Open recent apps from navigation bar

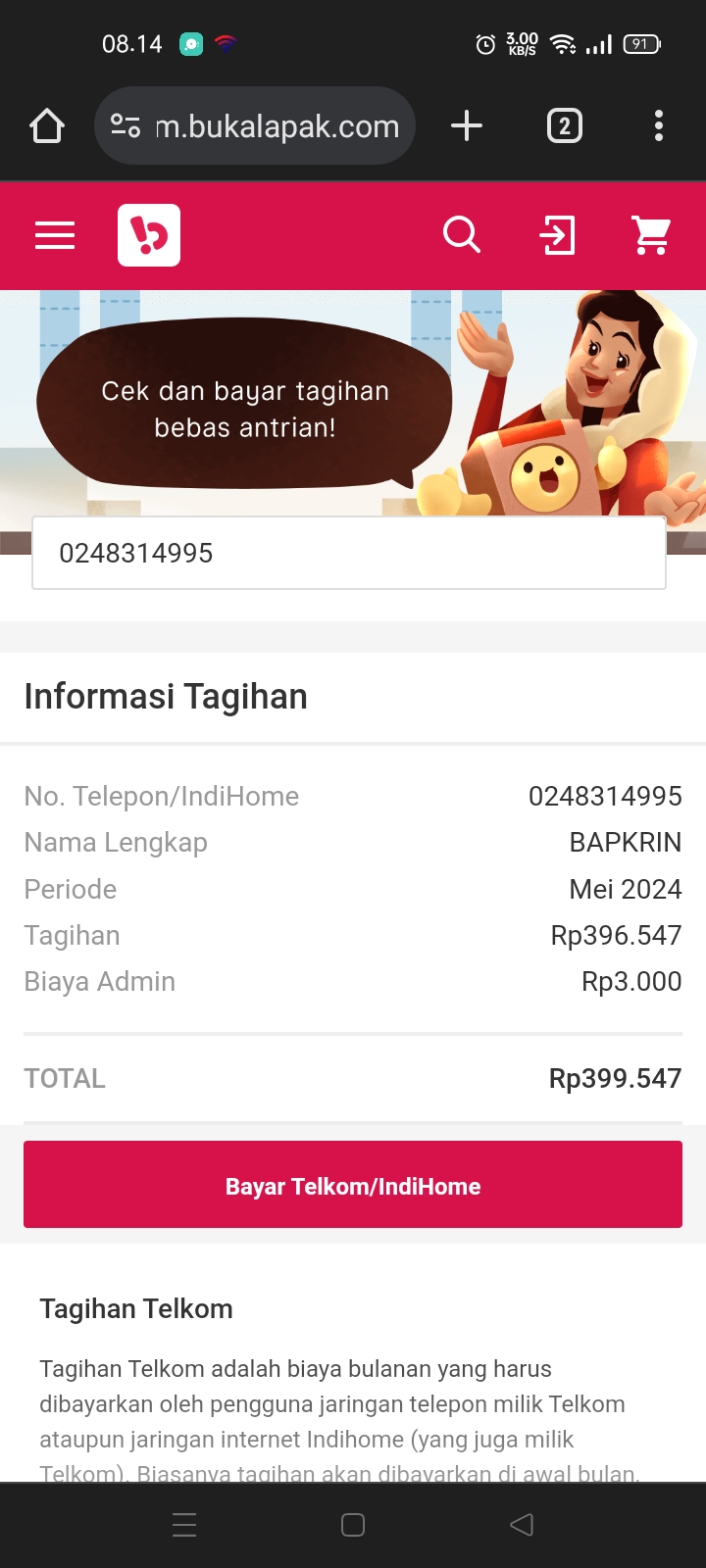184,1525
